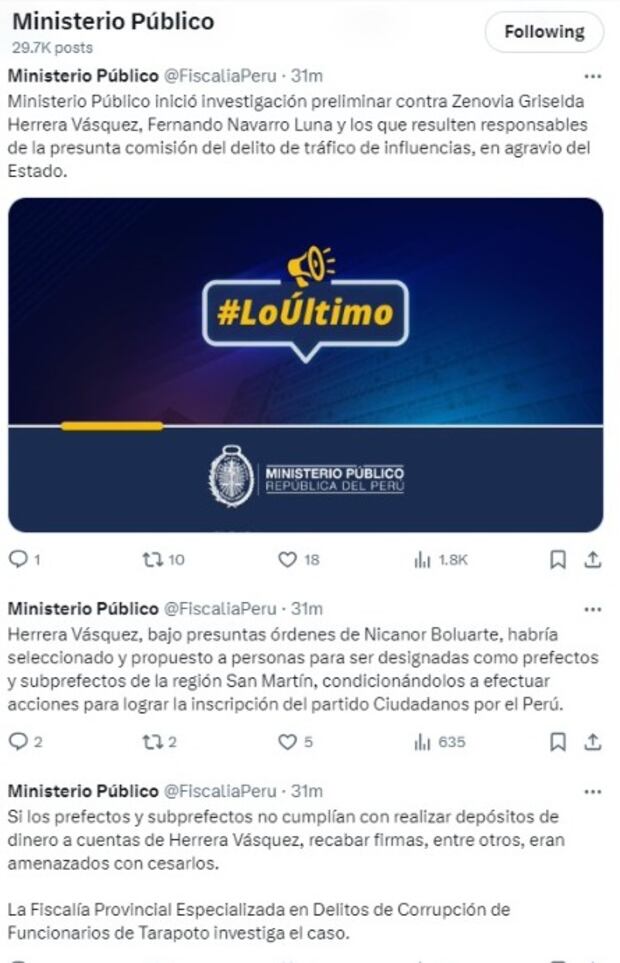Open @FiscaliaPeru profile from the first post
Screen dimensions: 620x963
pyautogui.click(x=219, y=76)
